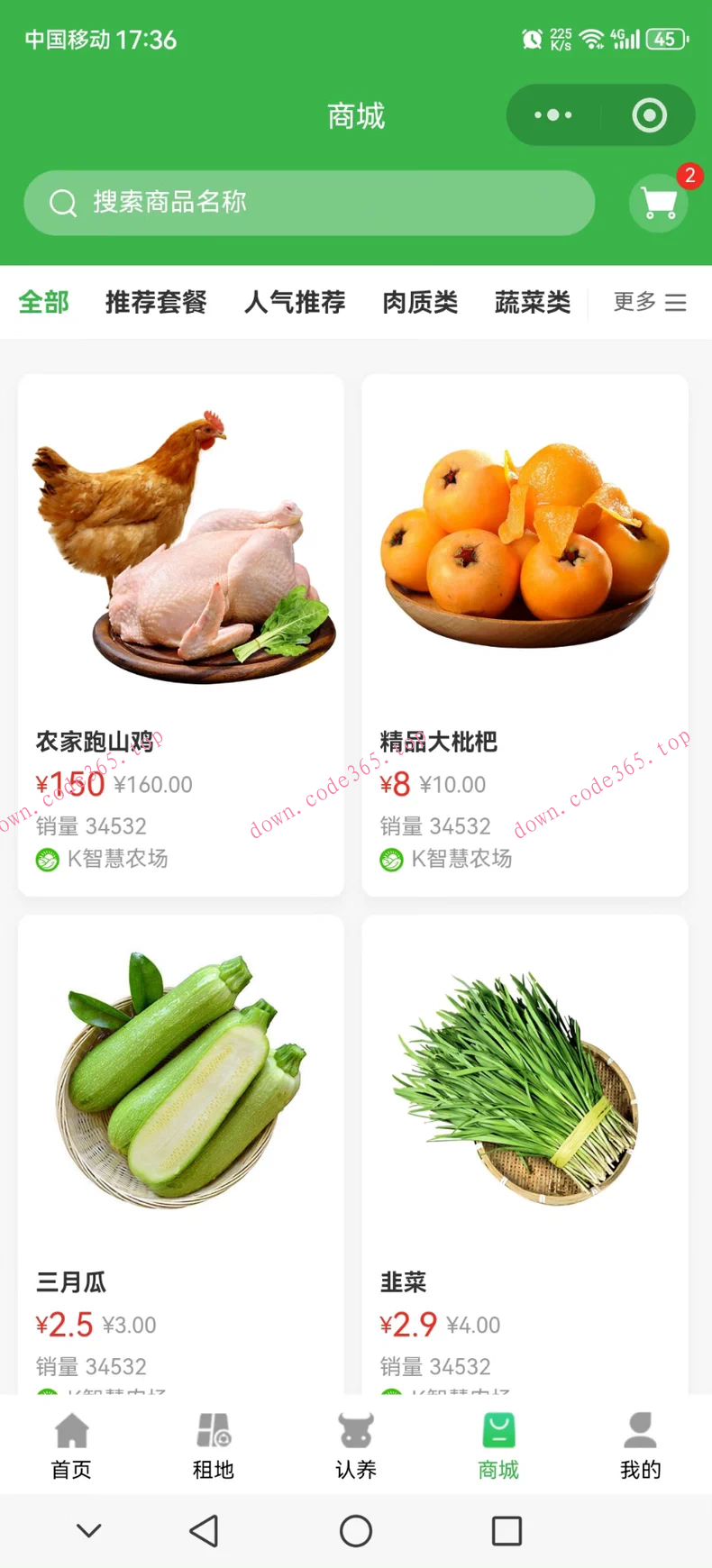Switch to the 推荐套餐 category tab
Viewport: 712px width, 1568px height.
155,303
